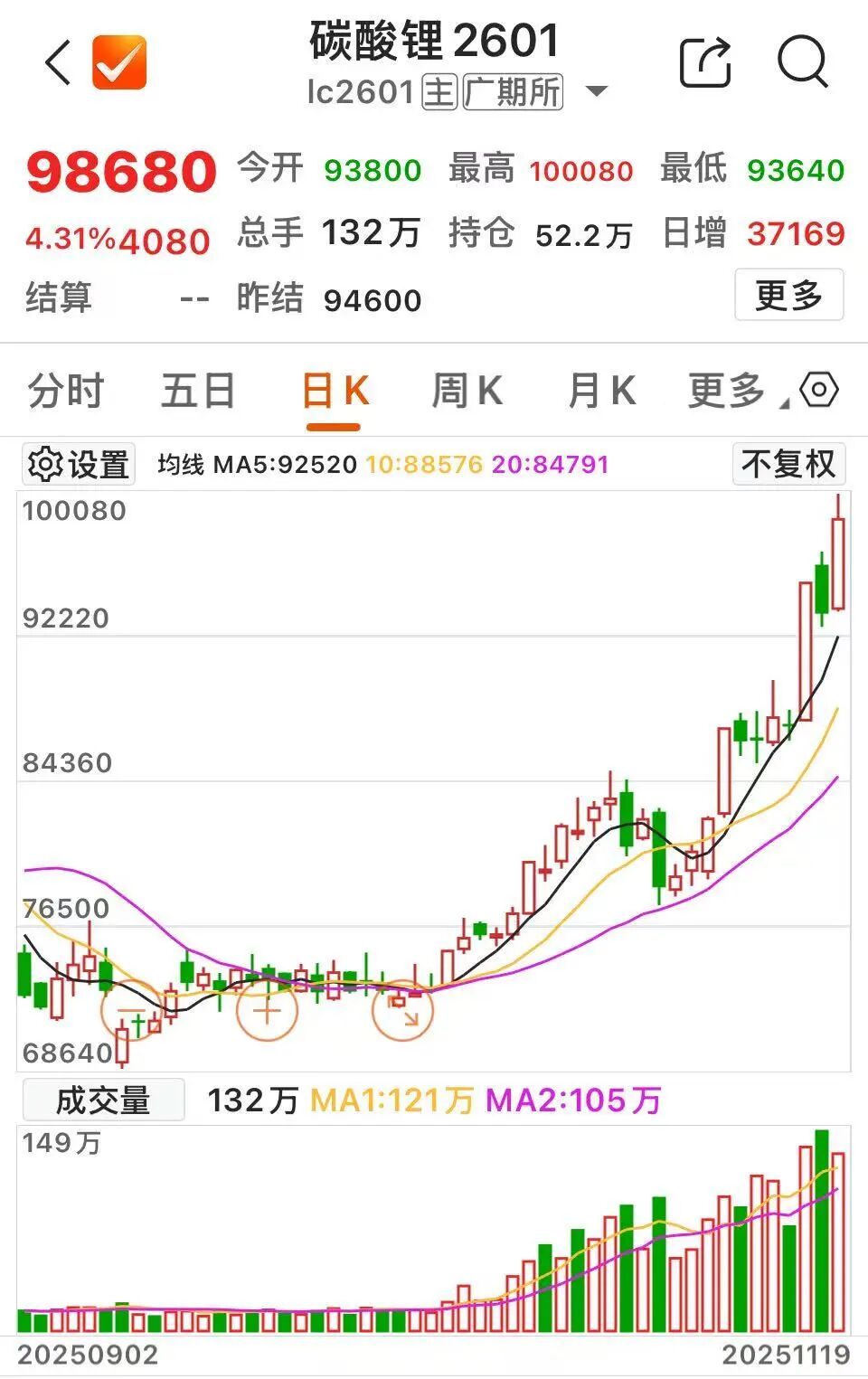Expand the 更多 chart periods menu
The image size is (868, 1379).
point(729,392)
